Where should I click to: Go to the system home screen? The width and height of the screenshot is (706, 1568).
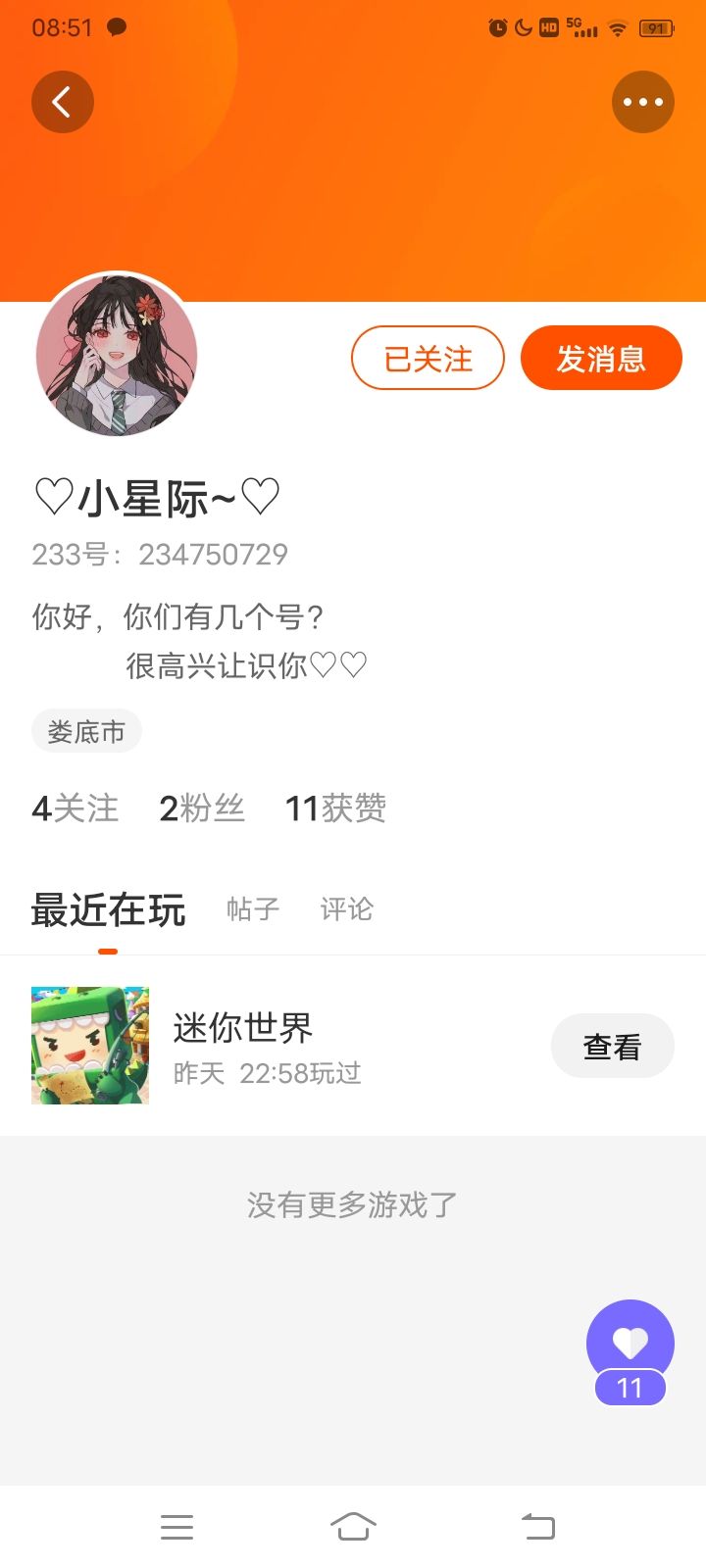click(x=353, y=1526)
